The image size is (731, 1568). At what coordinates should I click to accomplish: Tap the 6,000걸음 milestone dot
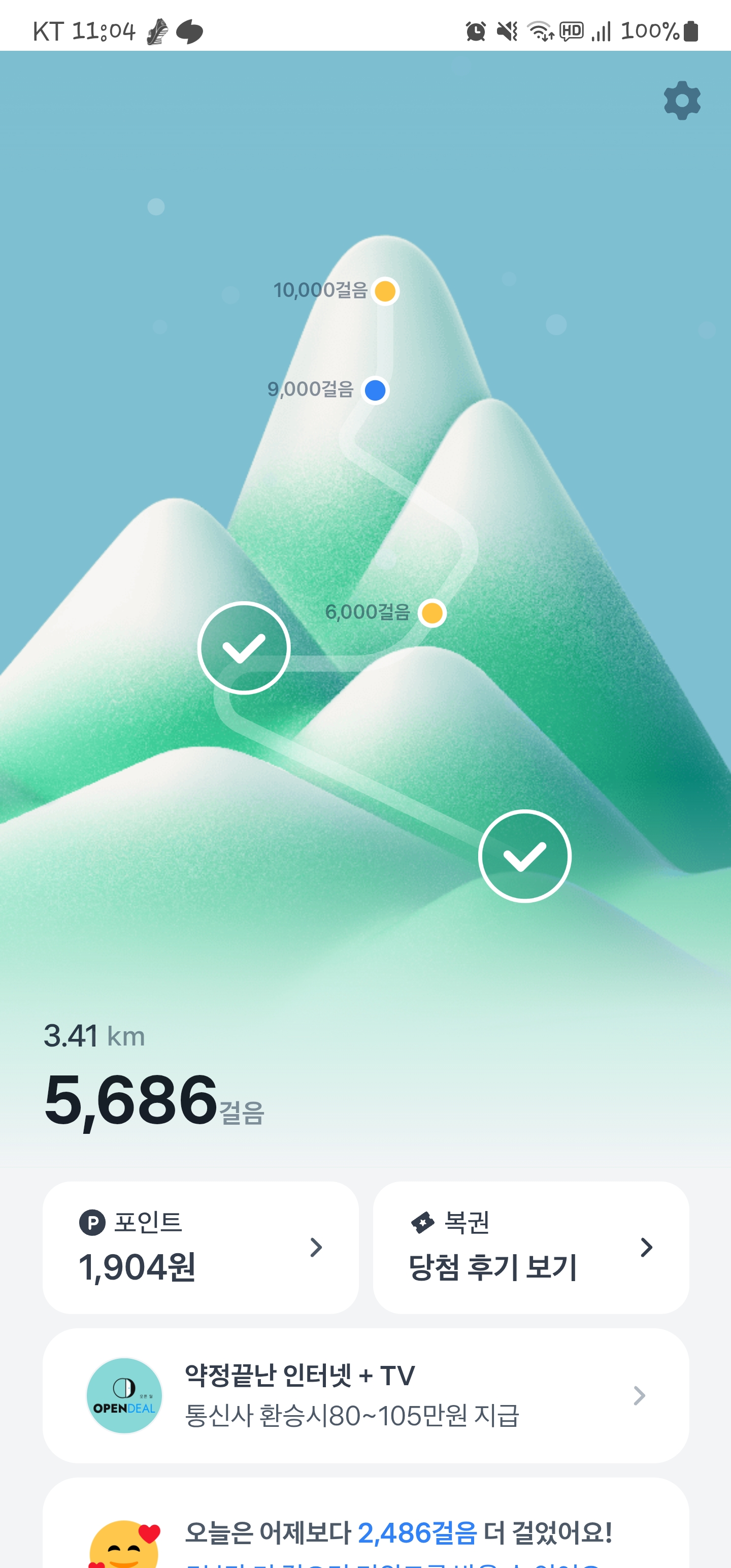pyautogui.click(x=432, y=612)
